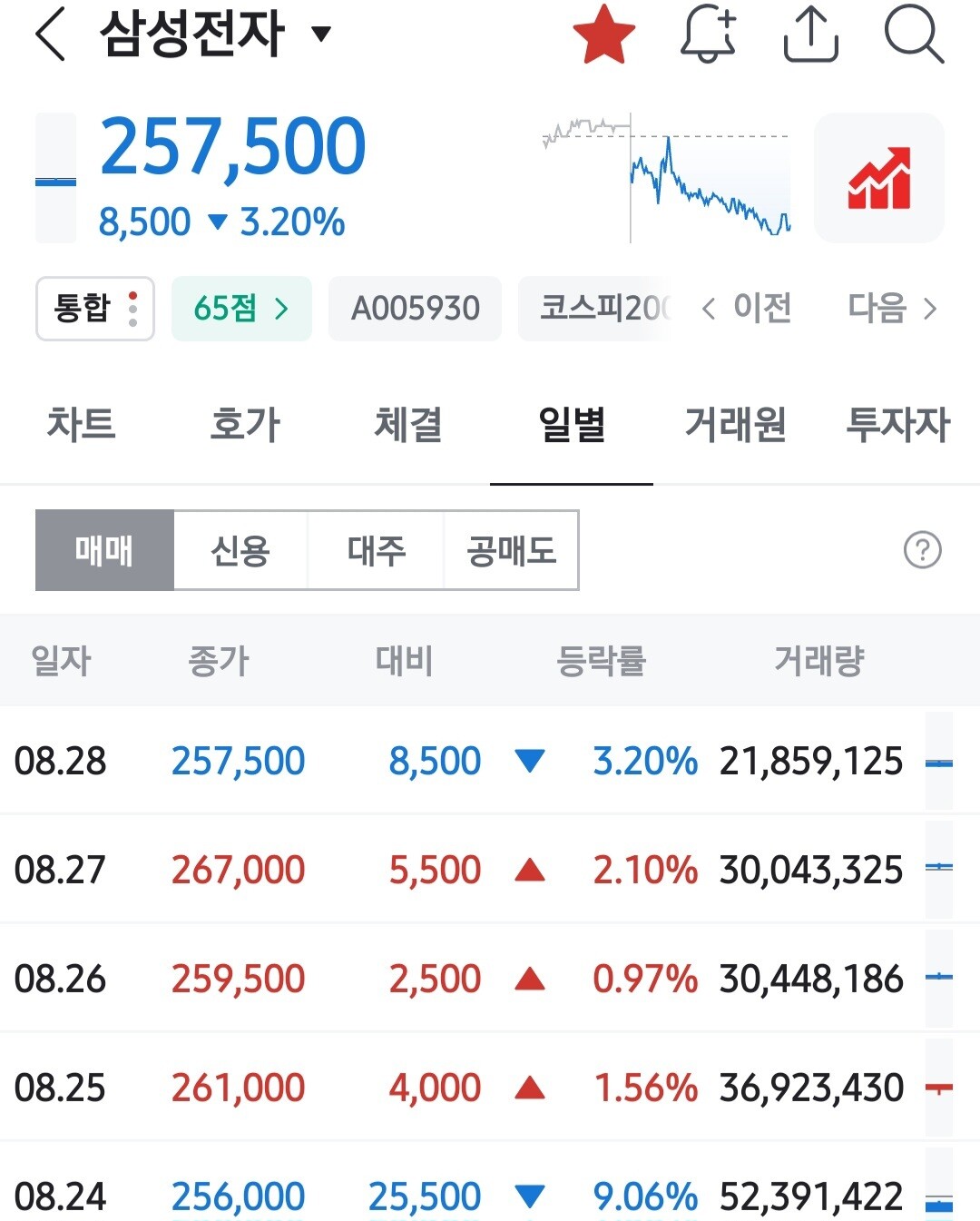Screen dimensions: 980x1221
Task: Share this stock page
Action: 810,34
